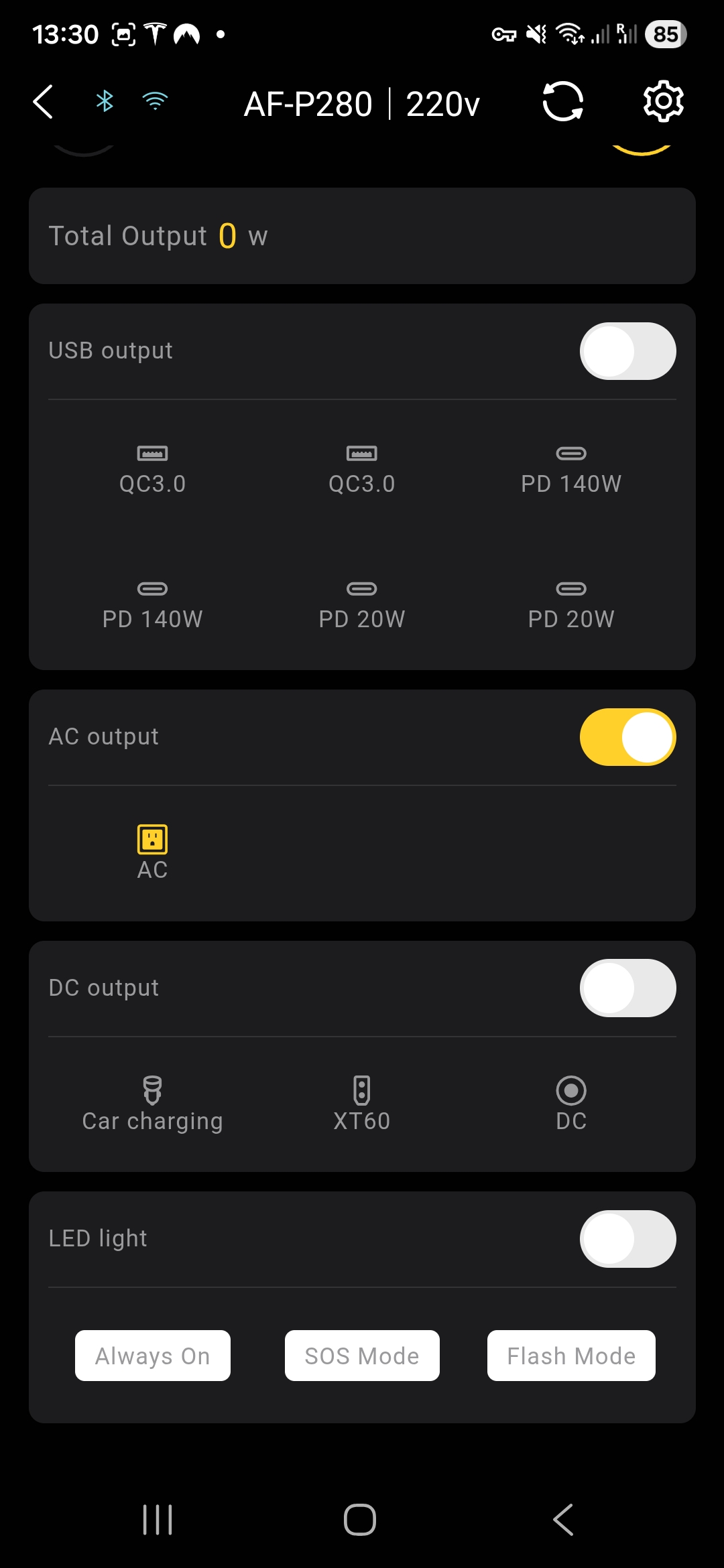Viewport: 724px width, 1568px height.
Task: Switch on the LED light
Action: (x=627, y=1239)
